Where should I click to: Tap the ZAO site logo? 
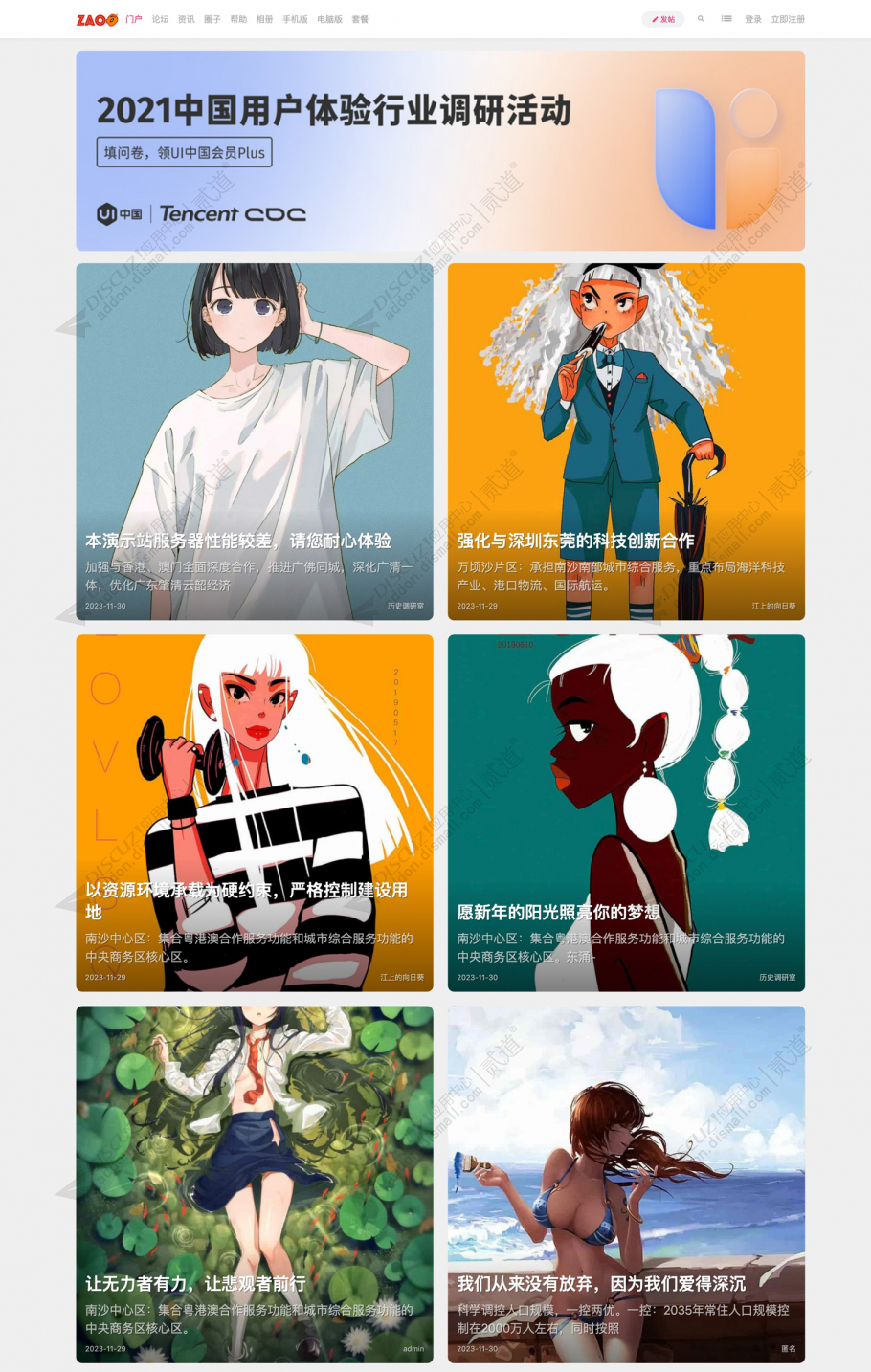click(97, 19)
